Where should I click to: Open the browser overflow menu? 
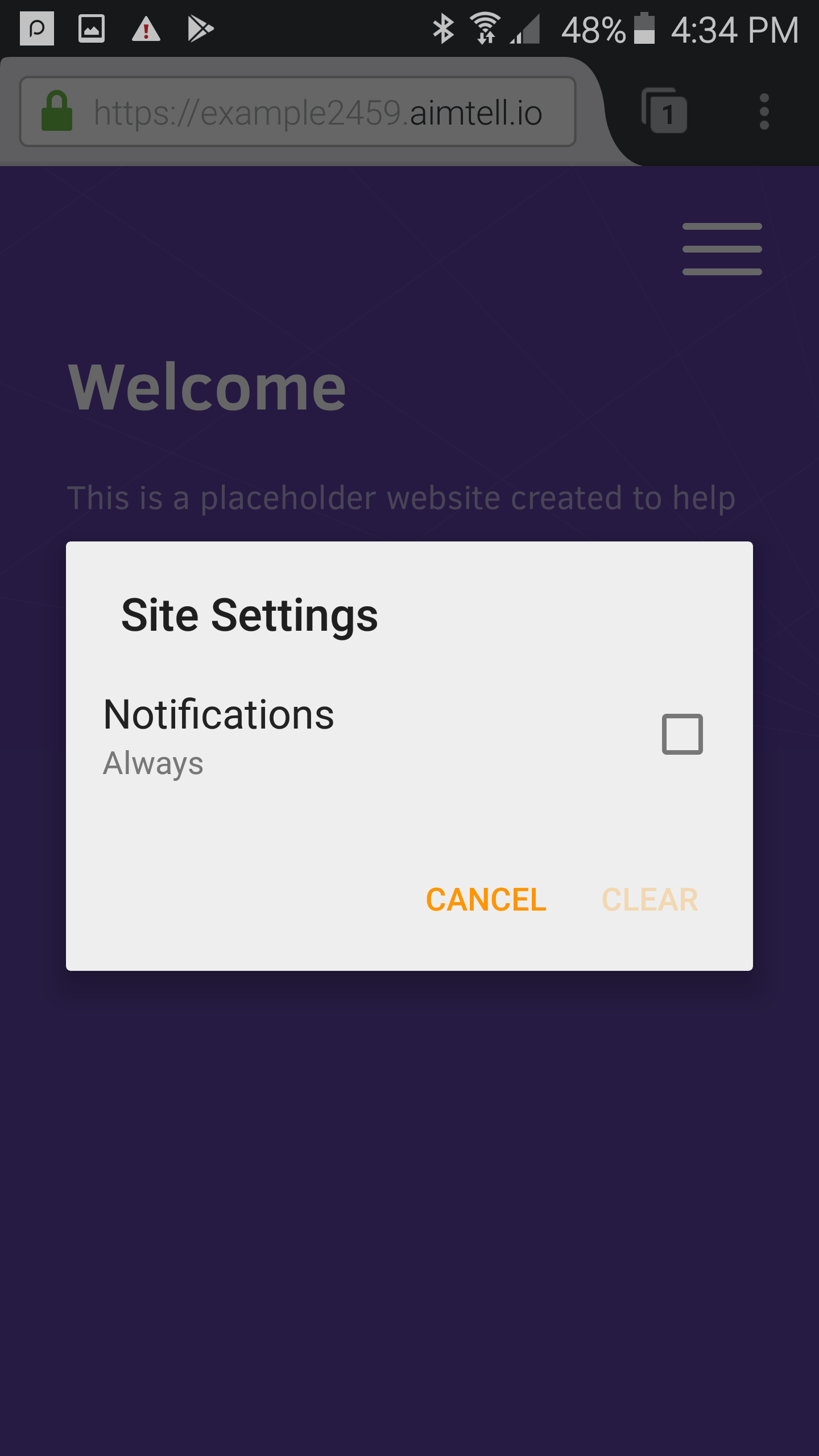coord(764,111)
